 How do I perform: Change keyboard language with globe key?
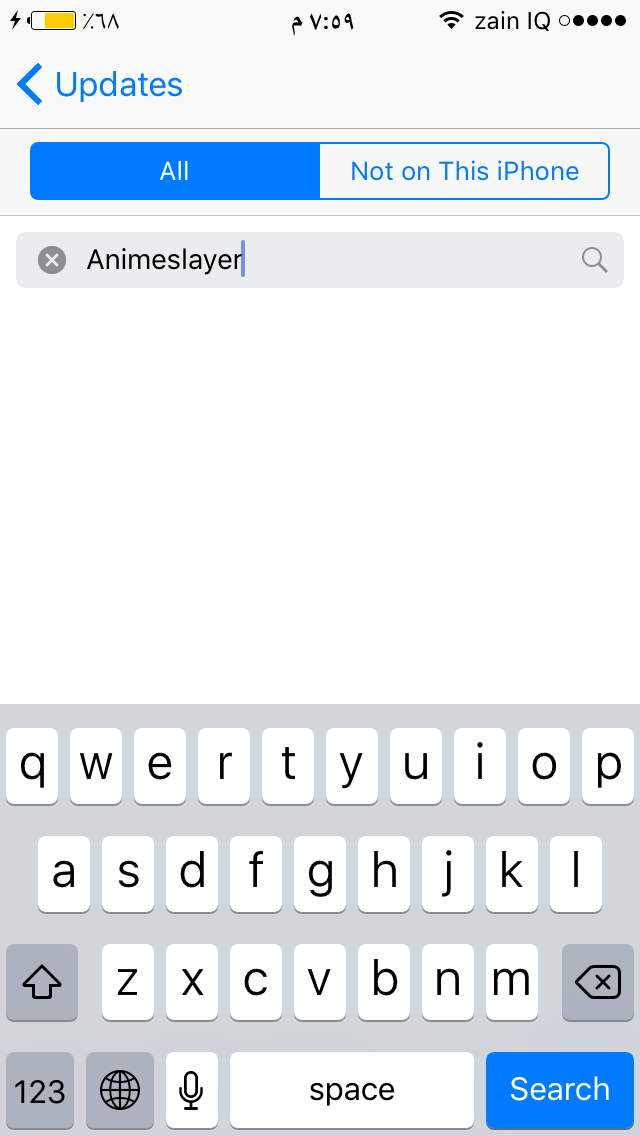(120, 1090)
